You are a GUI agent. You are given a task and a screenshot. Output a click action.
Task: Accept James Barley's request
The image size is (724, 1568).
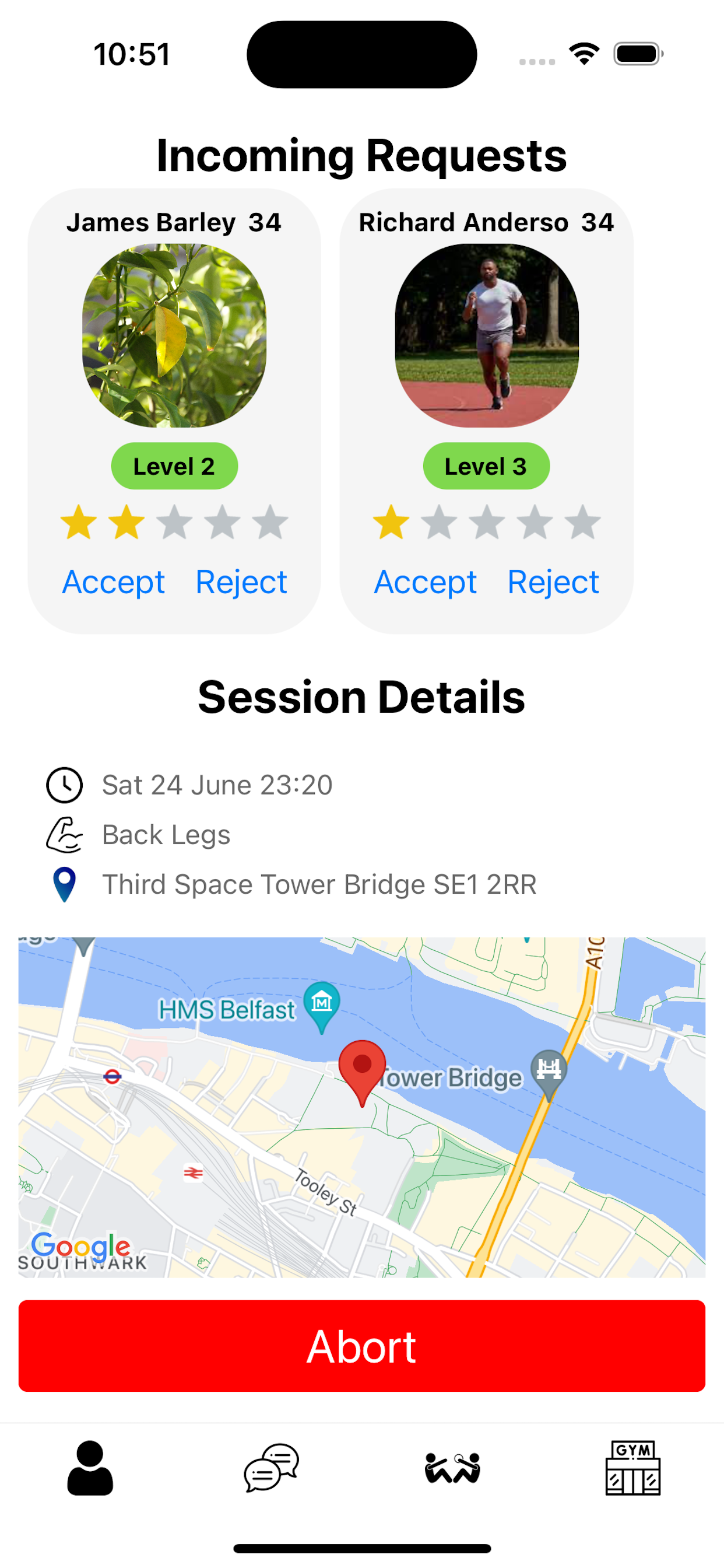[114, 582]
